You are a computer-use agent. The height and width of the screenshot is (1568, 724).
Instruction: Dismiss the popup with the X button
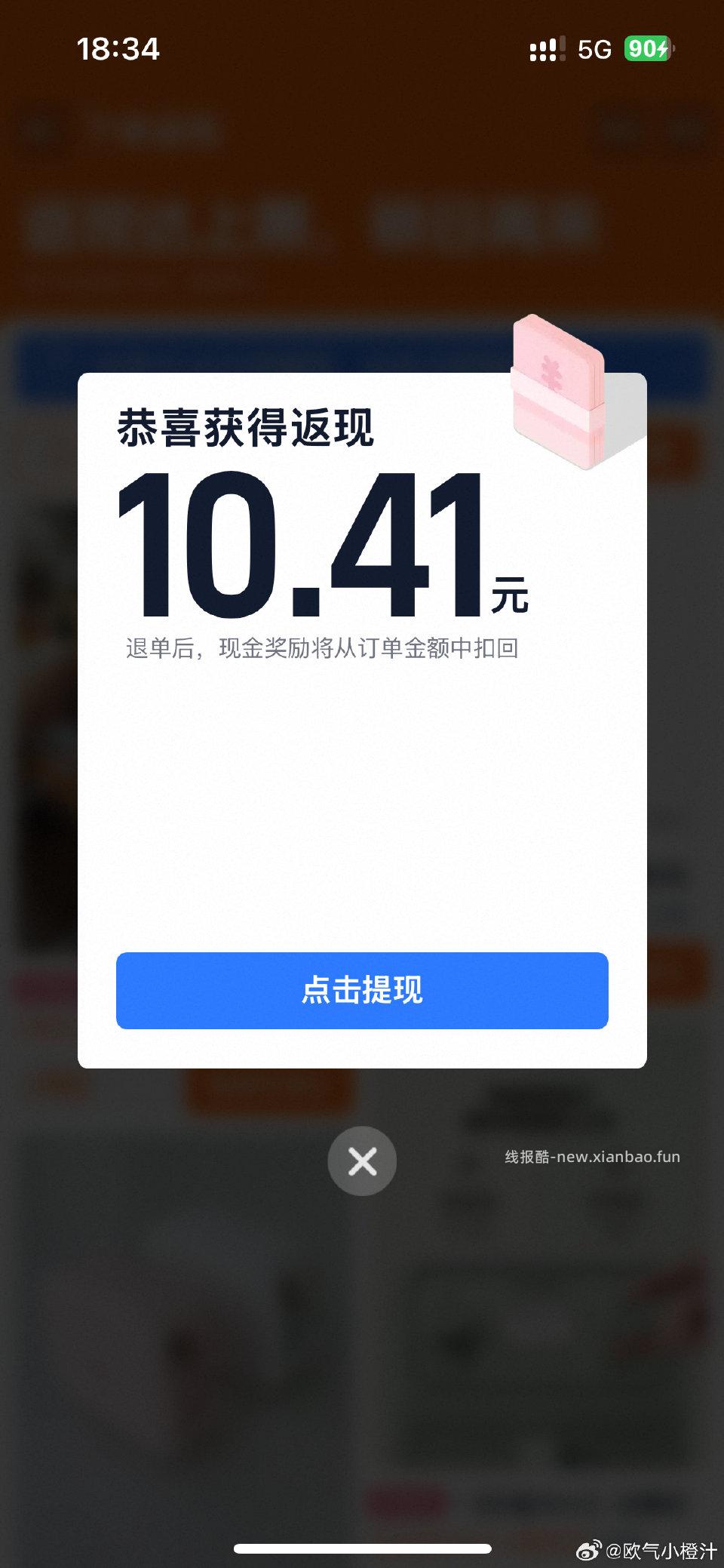[x=362, y=1162]
